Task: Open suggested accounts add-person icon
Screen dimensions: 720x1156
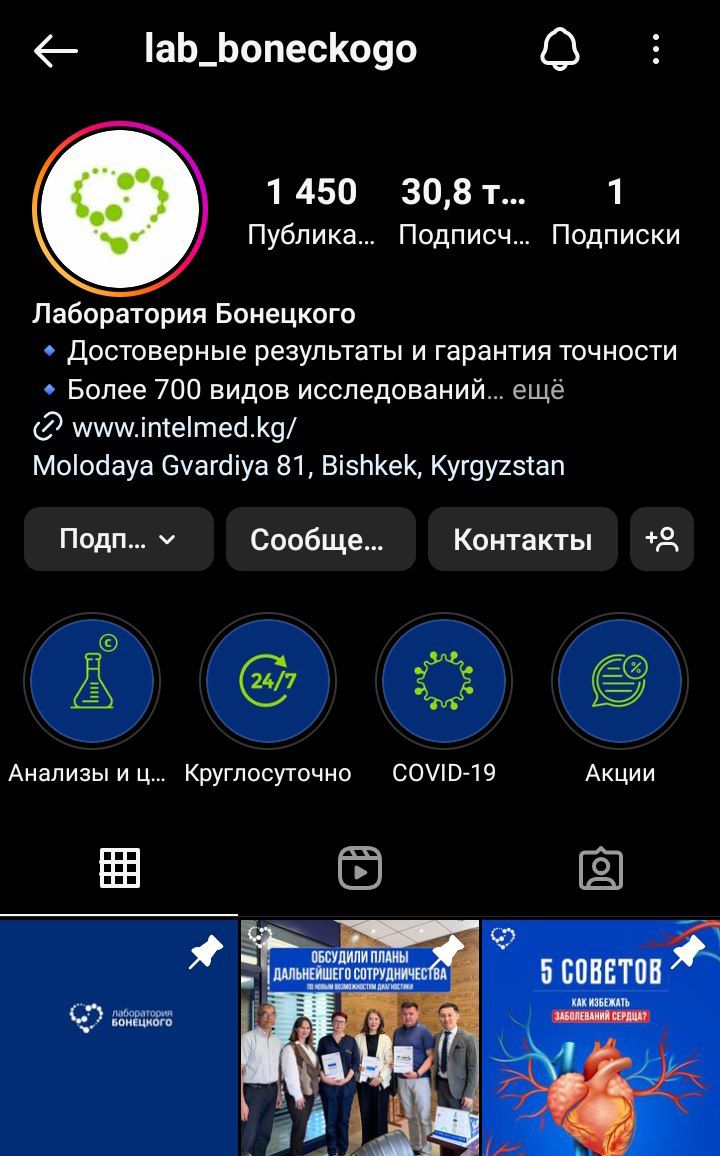Action: point(662,539)
